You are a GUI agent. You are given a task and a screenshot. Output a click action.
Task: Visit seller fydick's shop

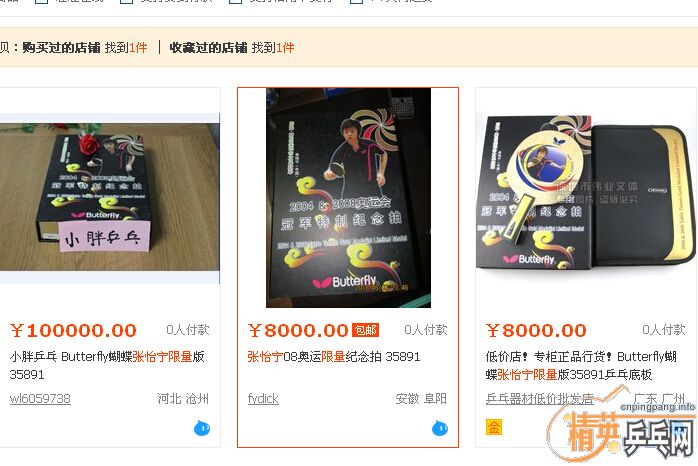point(263,398)
